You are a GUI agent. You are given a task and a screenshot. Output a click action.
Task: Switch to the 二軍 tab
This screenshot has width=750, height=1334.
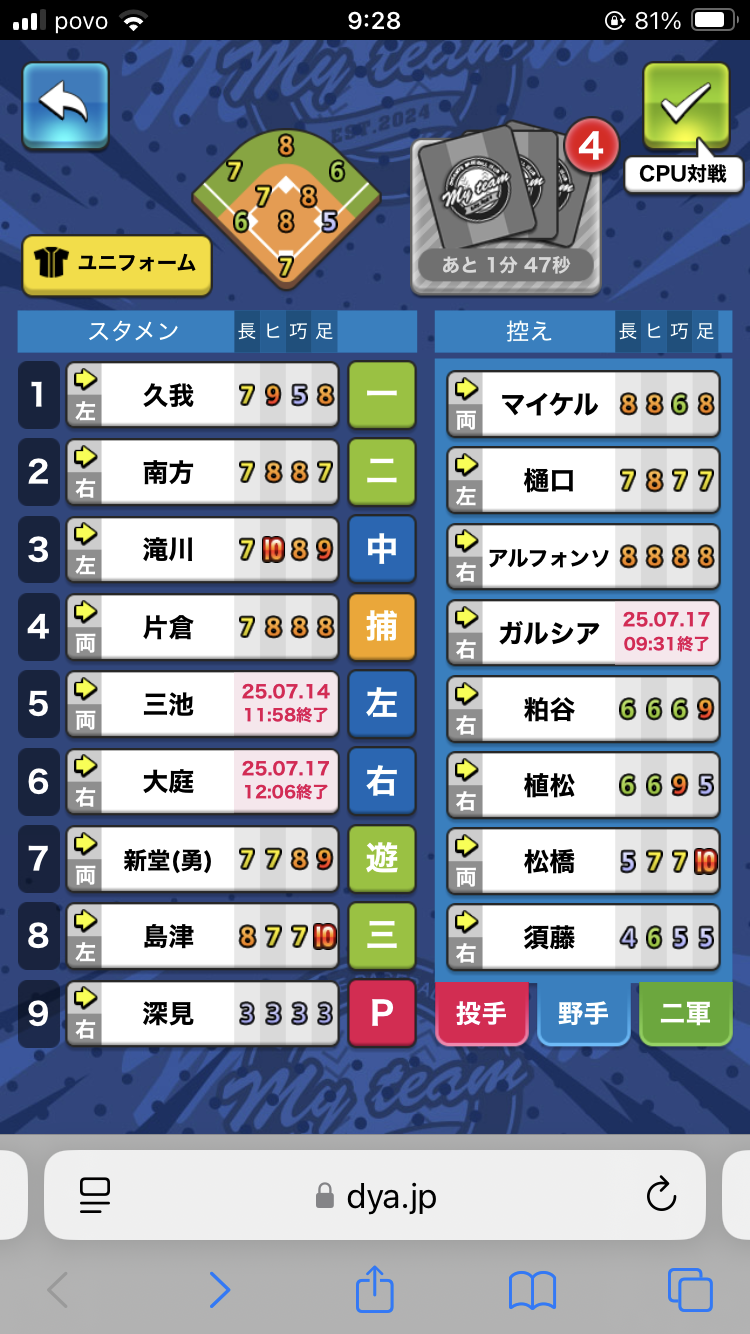(685, 1014)
